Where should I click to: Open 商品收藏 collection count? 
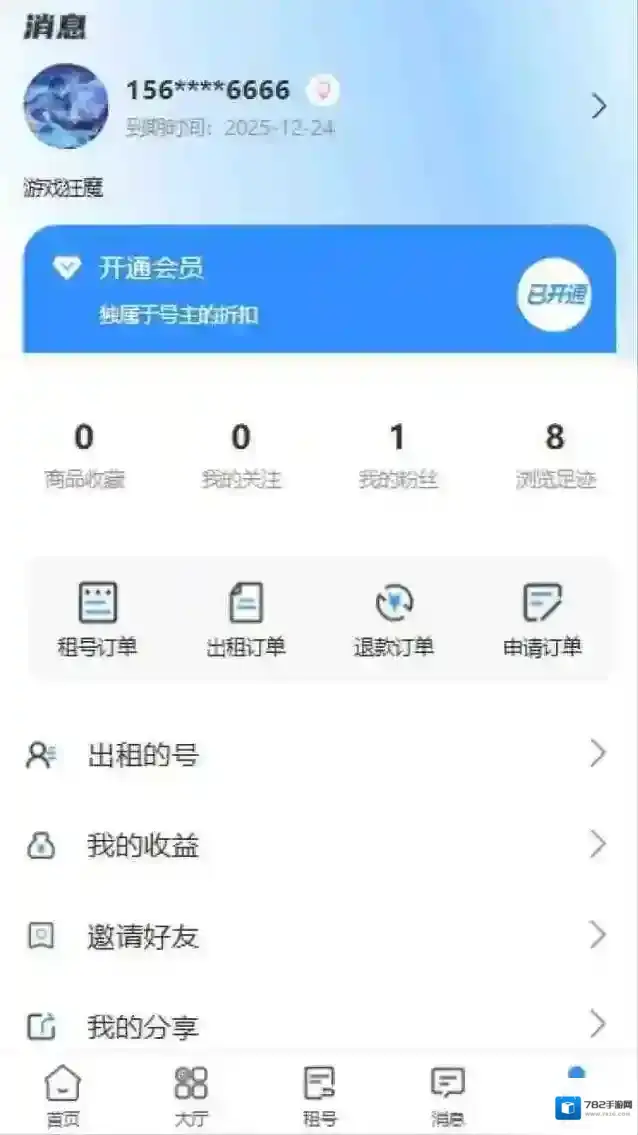pyautogui.click(x=84, y=455)
